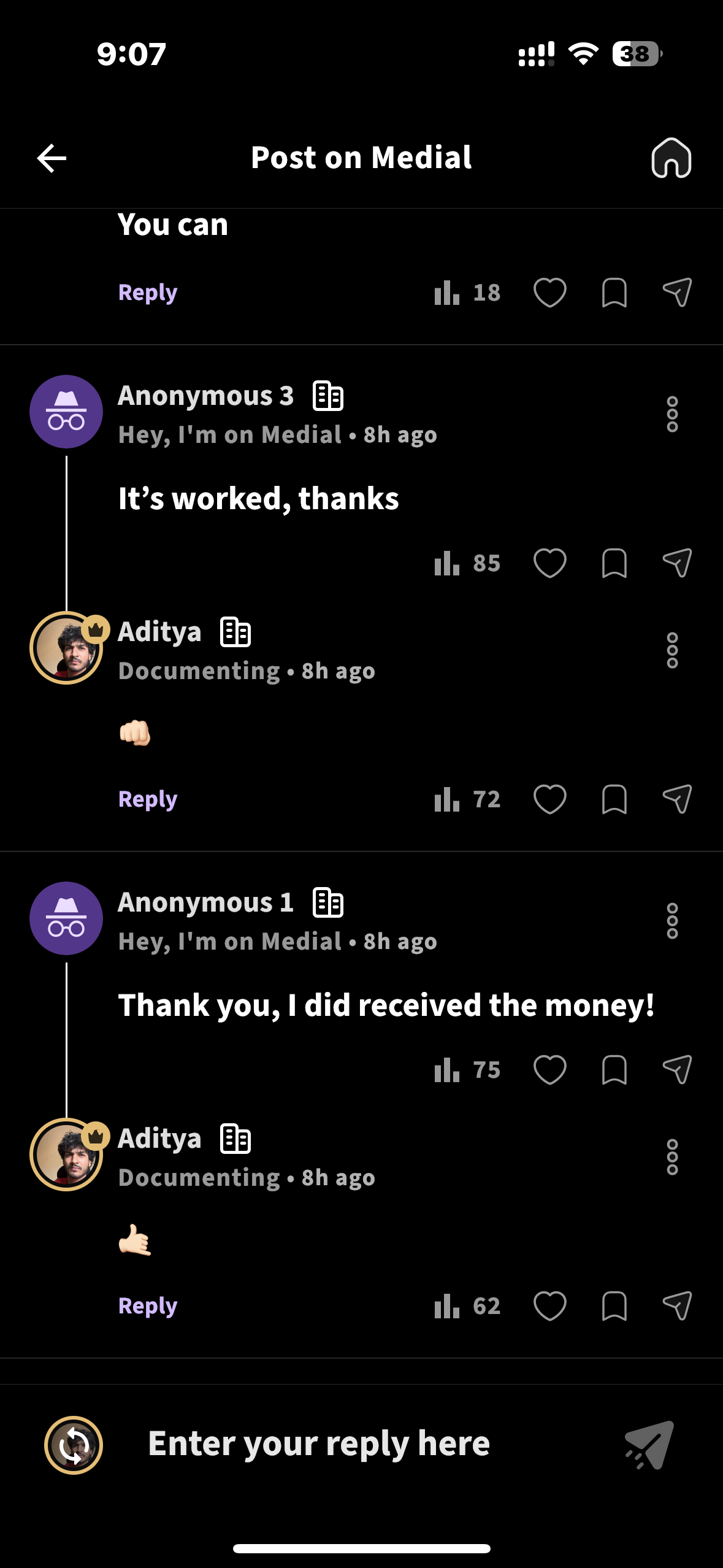Share Aditya's call-me hand emoji comment
723x1568 pixels.
tap(678, 1305)
